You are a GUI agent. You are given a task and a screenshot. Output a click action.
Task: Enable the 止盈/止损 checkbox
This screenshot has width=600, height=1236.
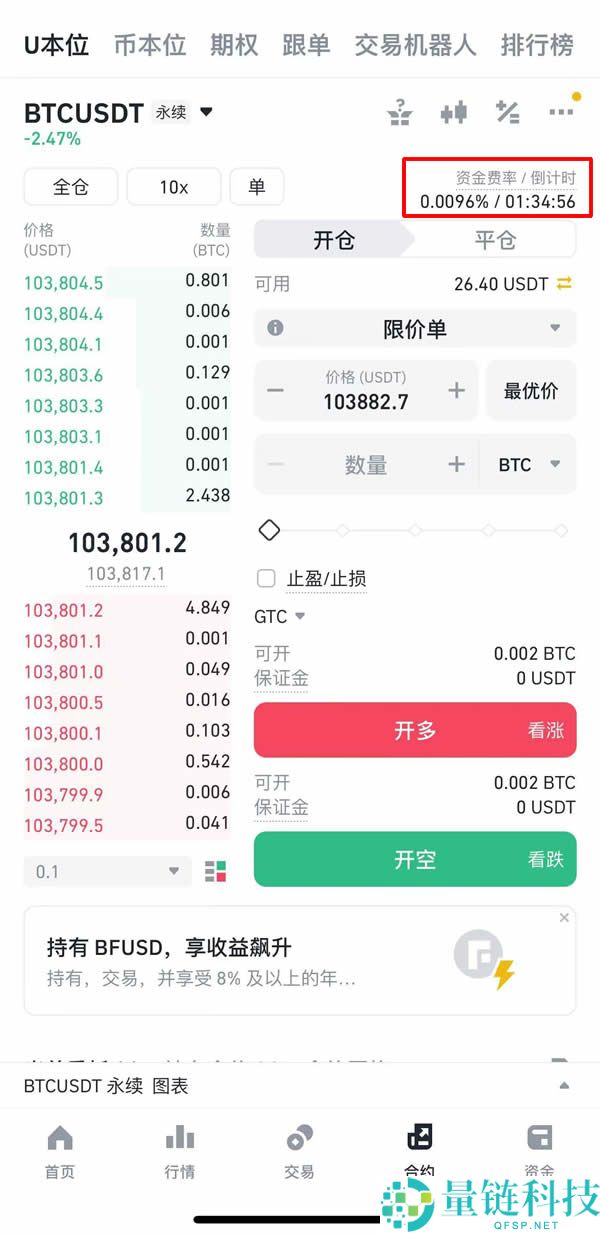[266, 578]
